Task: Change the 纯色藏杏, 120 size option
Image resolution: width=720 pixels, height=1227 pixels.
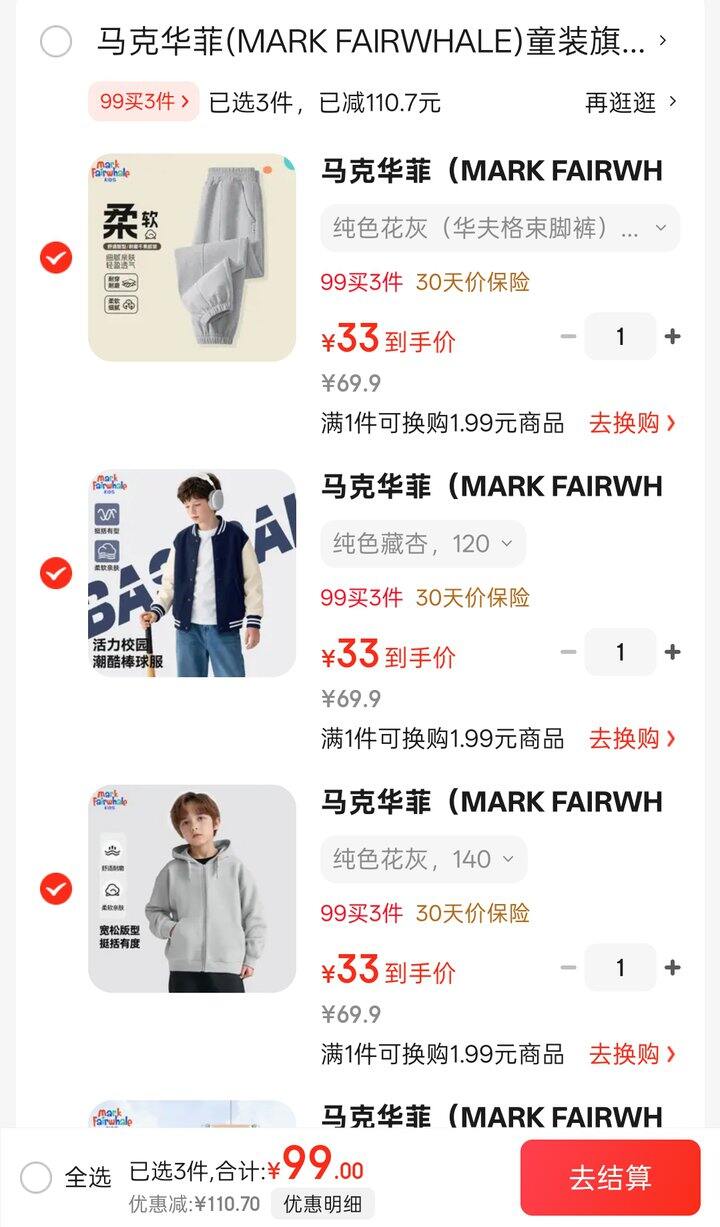Action: (x=423, y=544)
